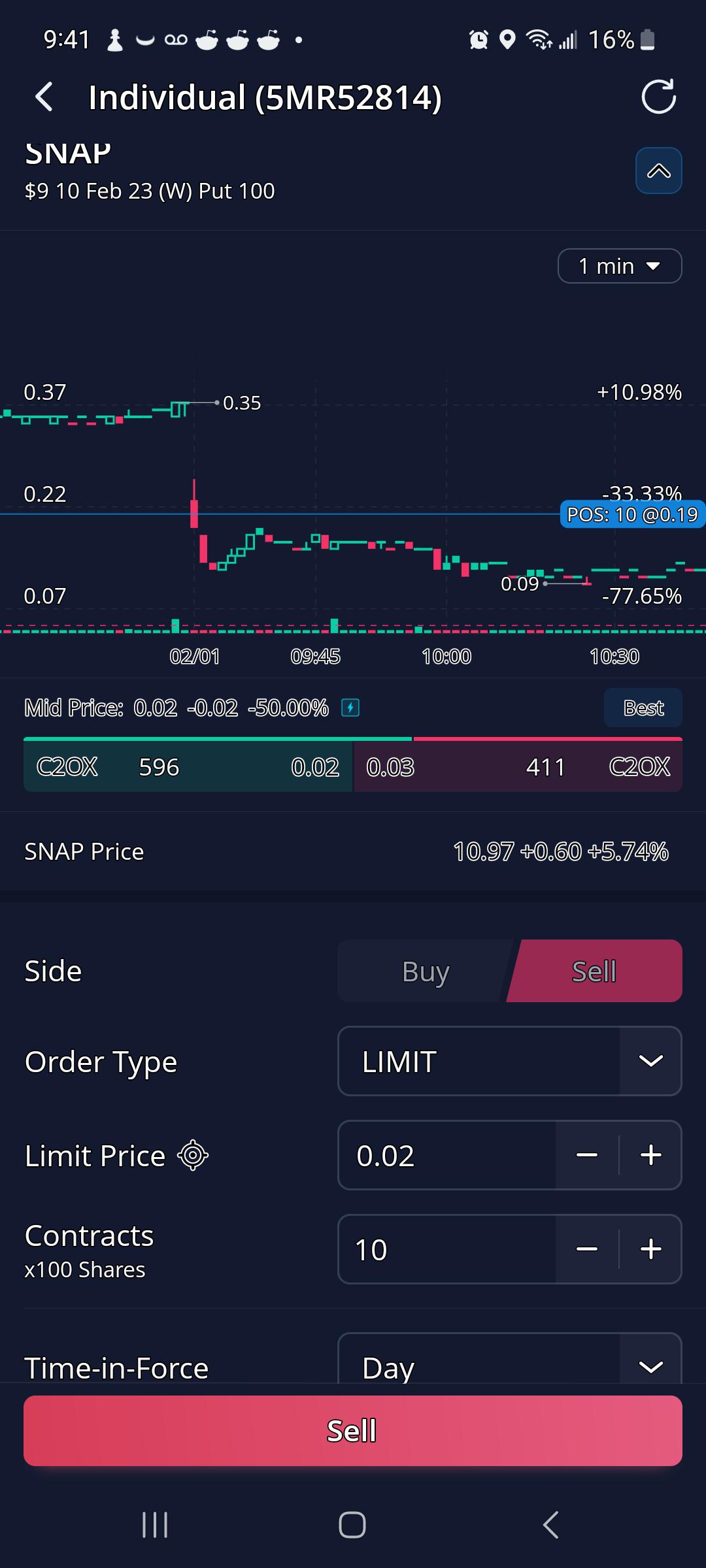Edit the Limit Price field

point(447,1155)
